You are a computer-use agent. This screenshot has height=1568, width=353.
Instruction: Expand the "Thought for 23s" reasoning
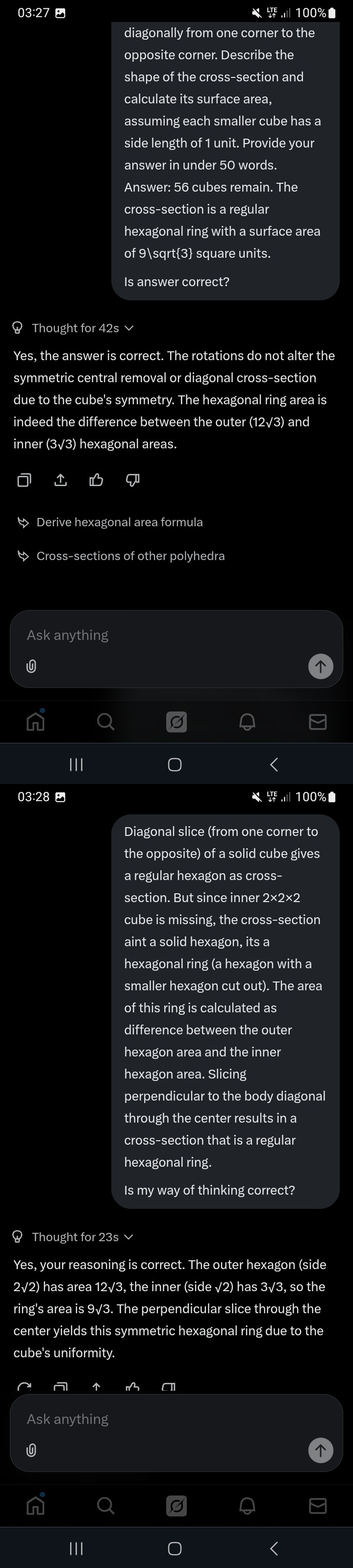(74, 1237)
